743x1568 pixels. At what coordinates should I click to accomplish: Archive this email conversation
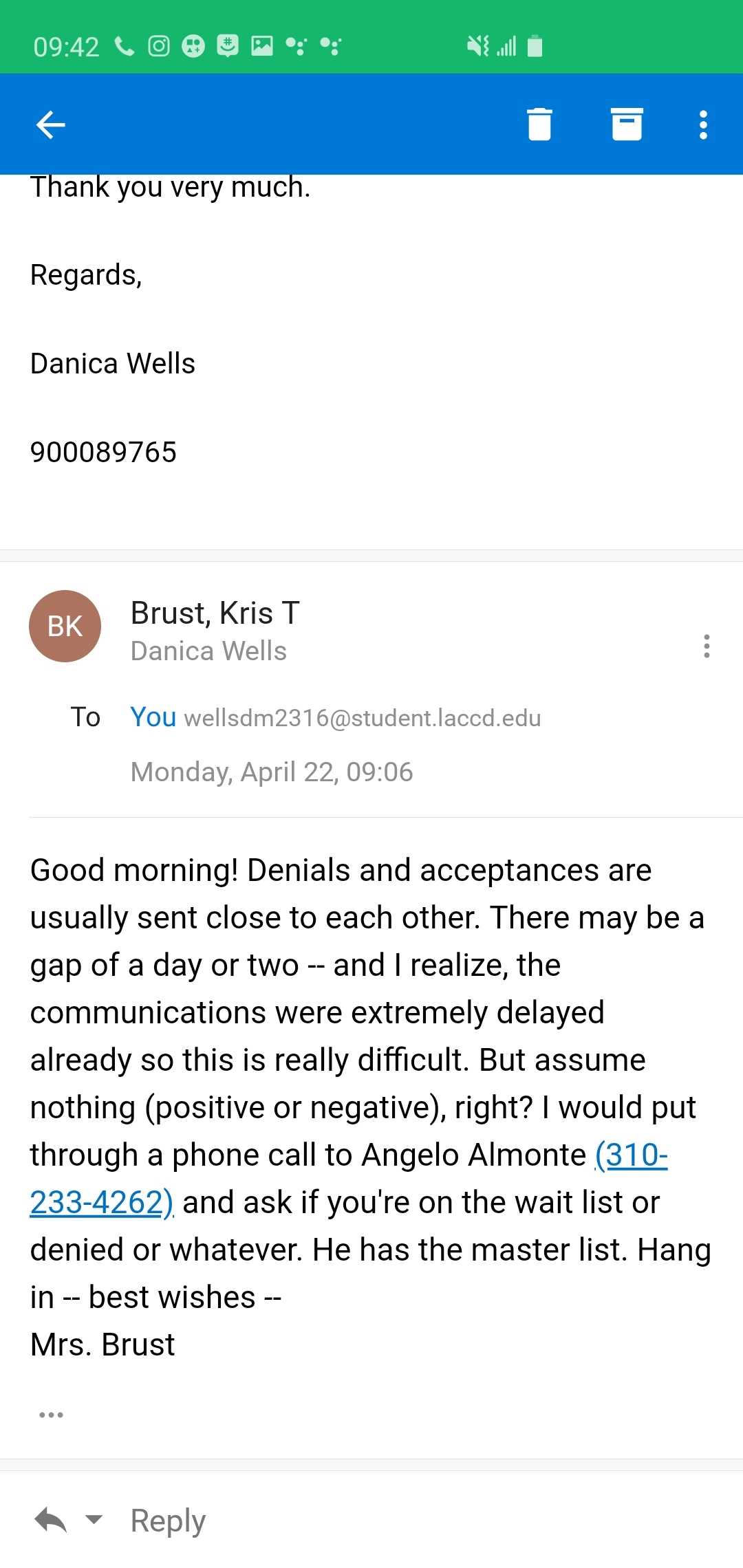coord(627,124)
